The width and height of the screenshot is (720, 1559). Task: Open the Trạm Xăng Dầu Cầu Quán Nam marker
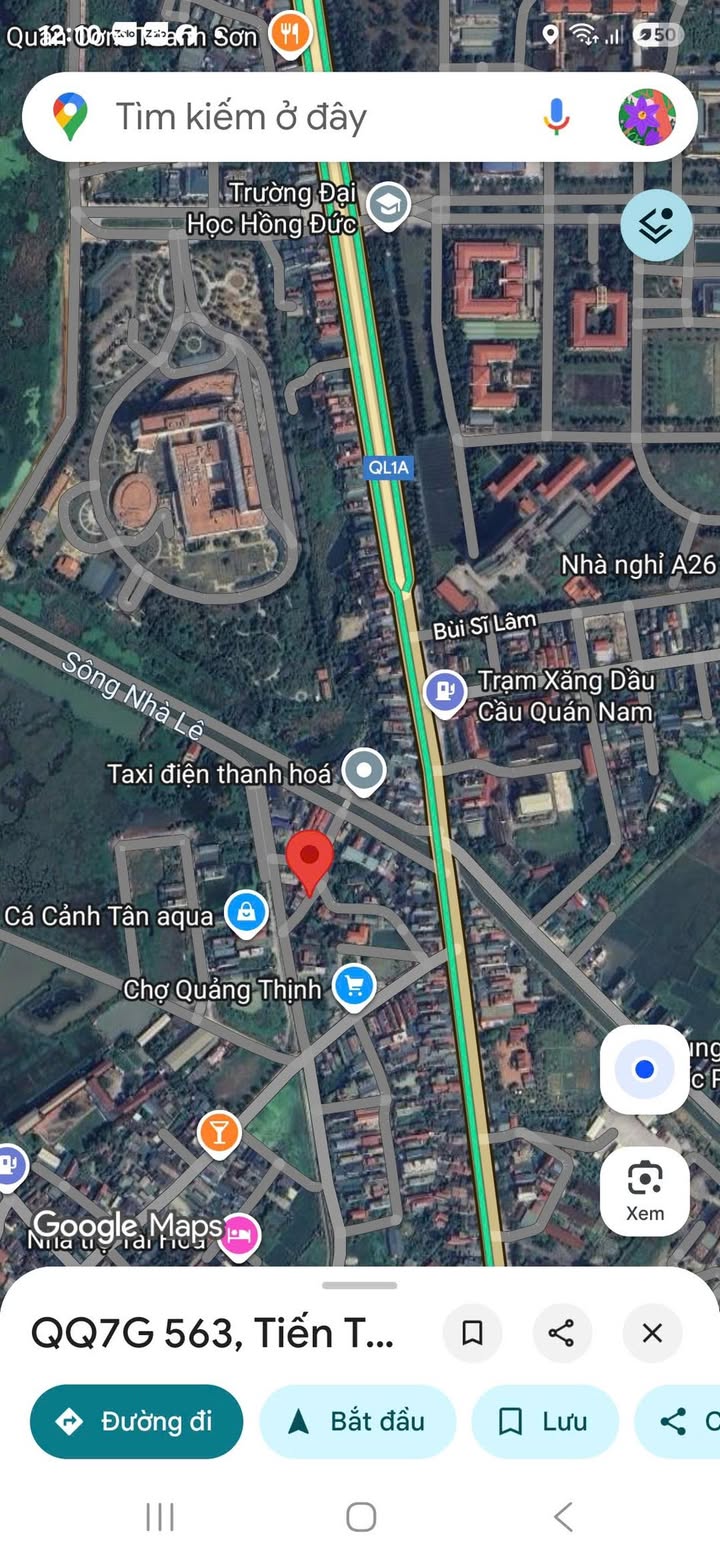click(x=445, y=691)
